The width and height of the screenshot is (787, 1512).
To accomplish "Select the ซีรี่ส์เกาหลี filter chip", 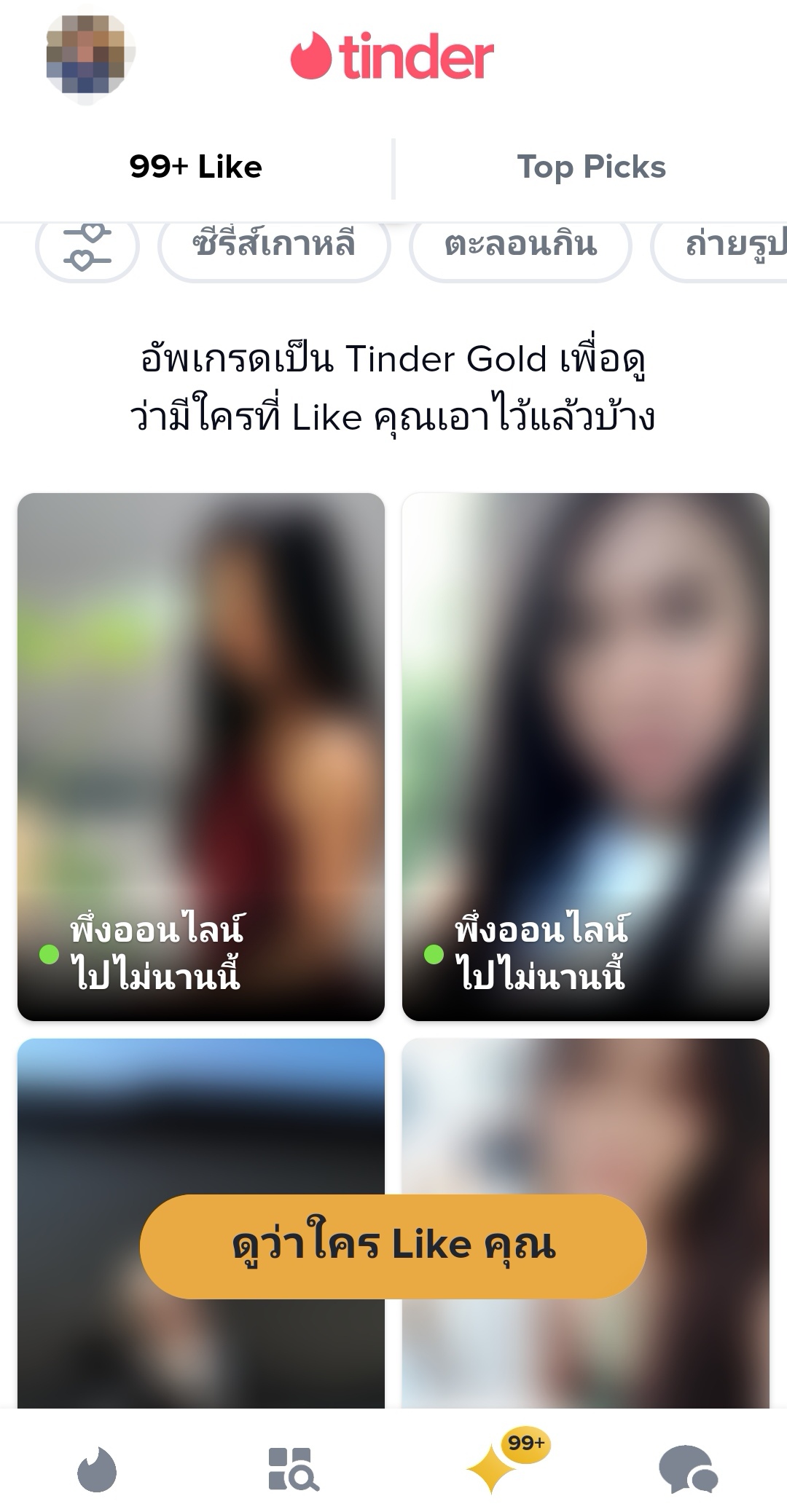I will pyautogui.click(x=273, y=245).
